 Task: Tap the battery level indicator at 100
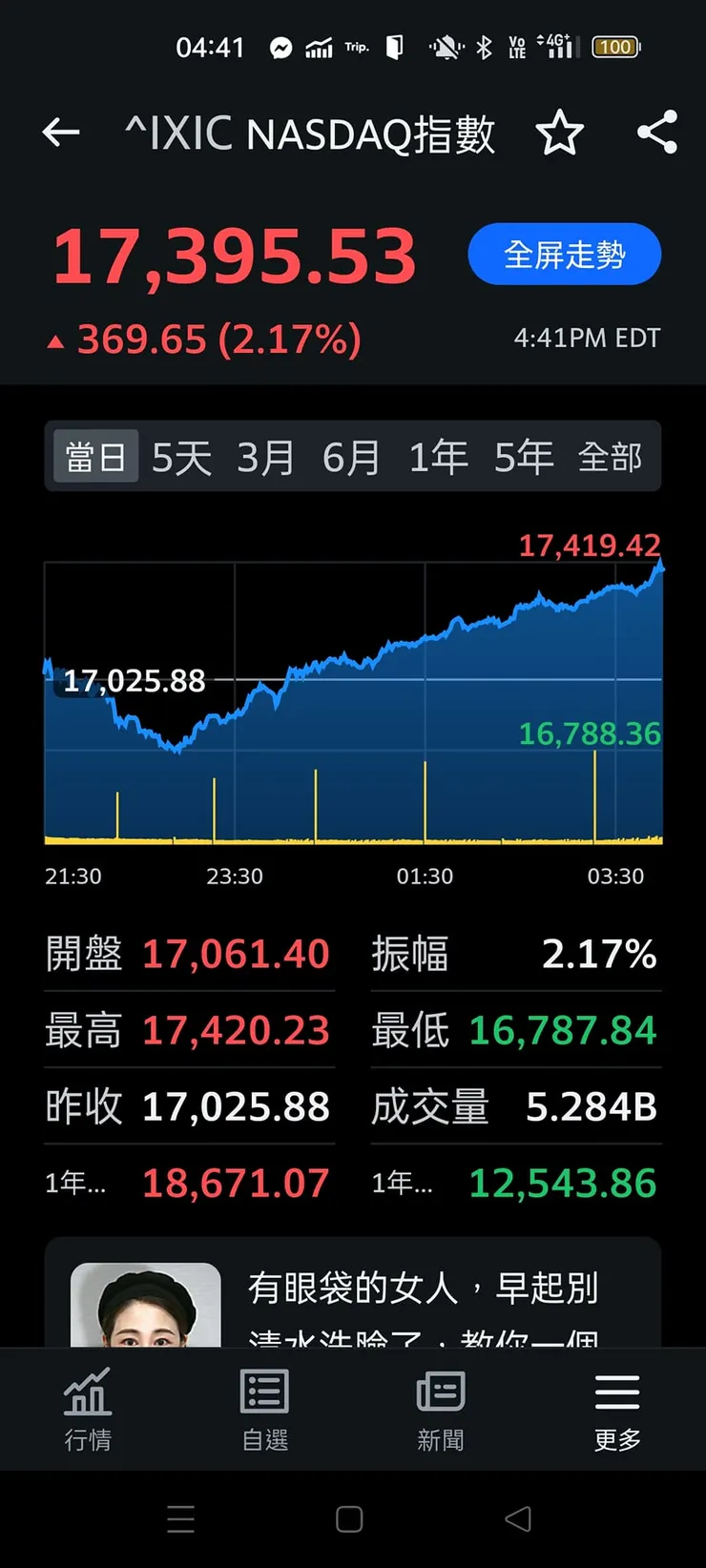tap(615, 46)
